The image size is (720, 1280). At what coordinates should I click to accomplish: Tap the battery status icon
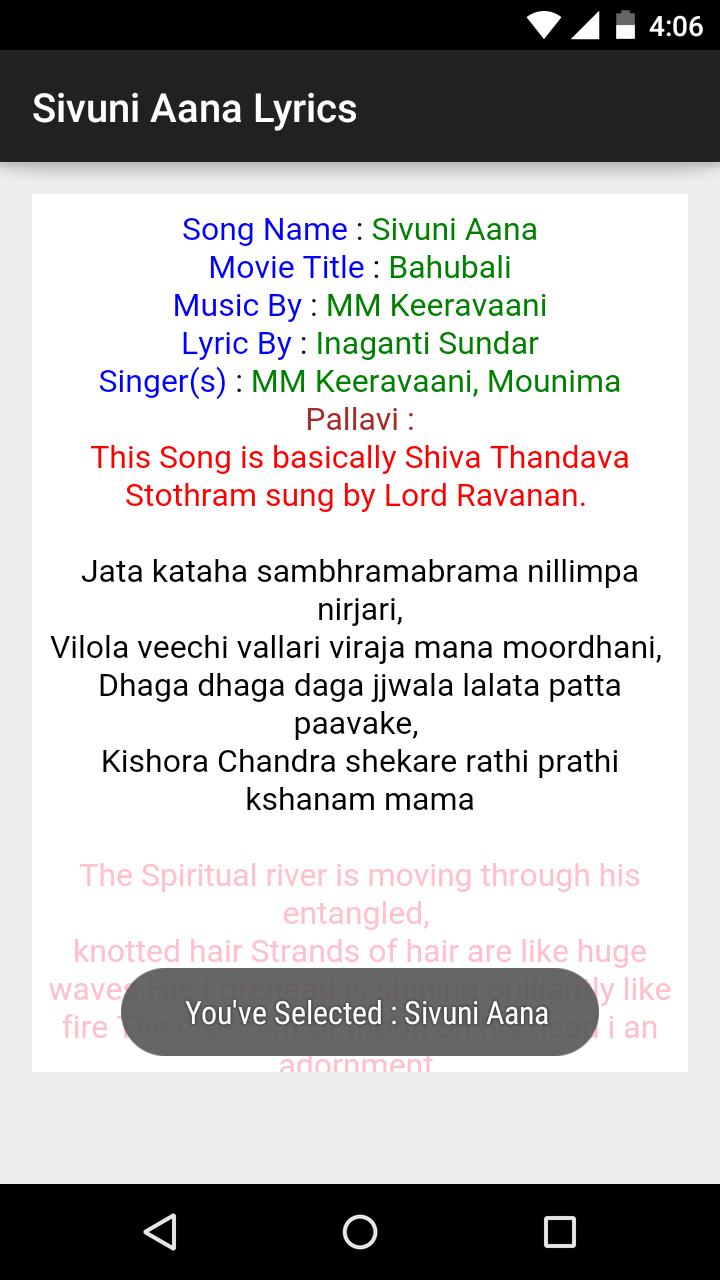pyautogui.click(x=625, y=25)
